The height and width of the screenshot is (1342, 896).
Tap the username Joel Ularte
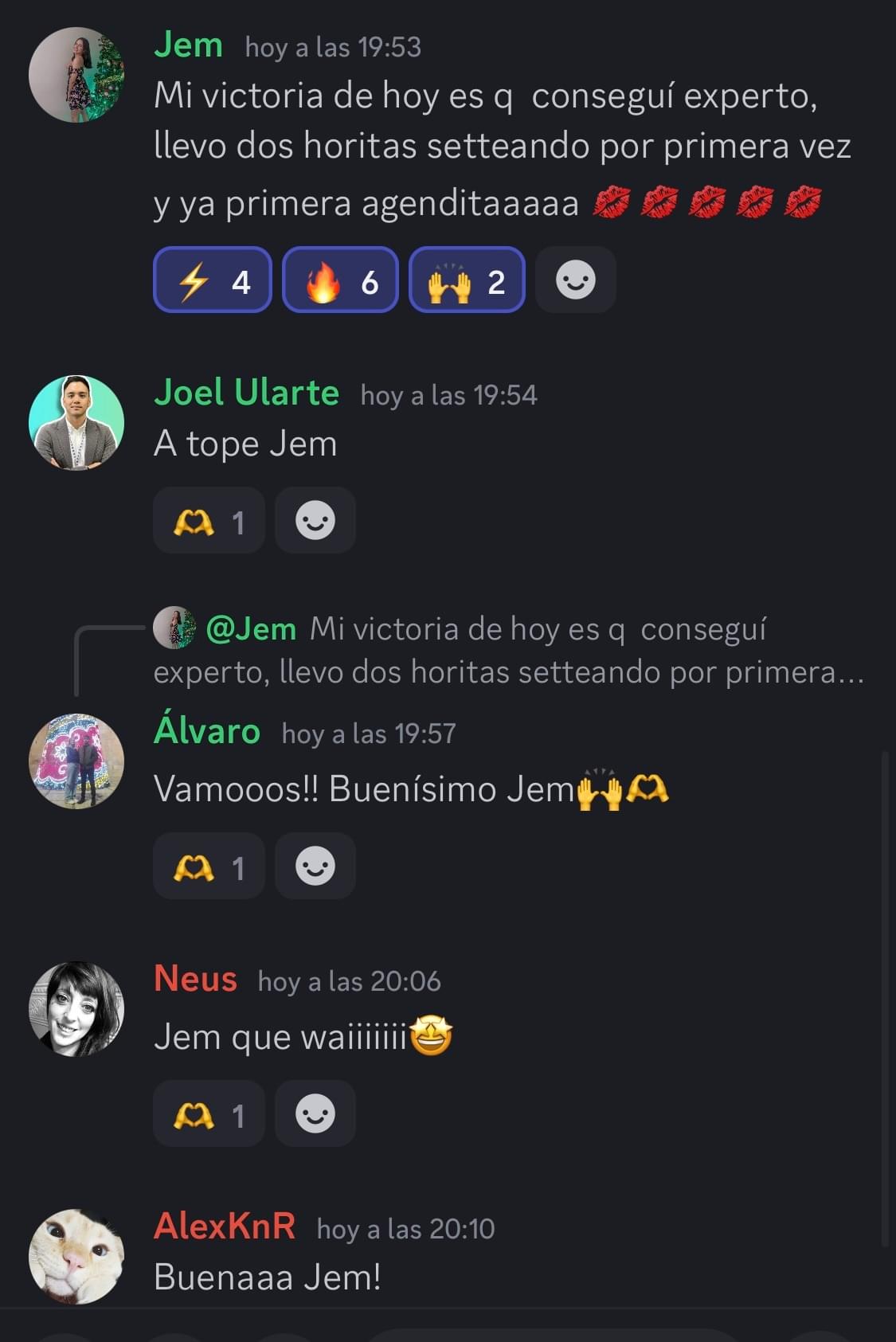coord(246,393)
